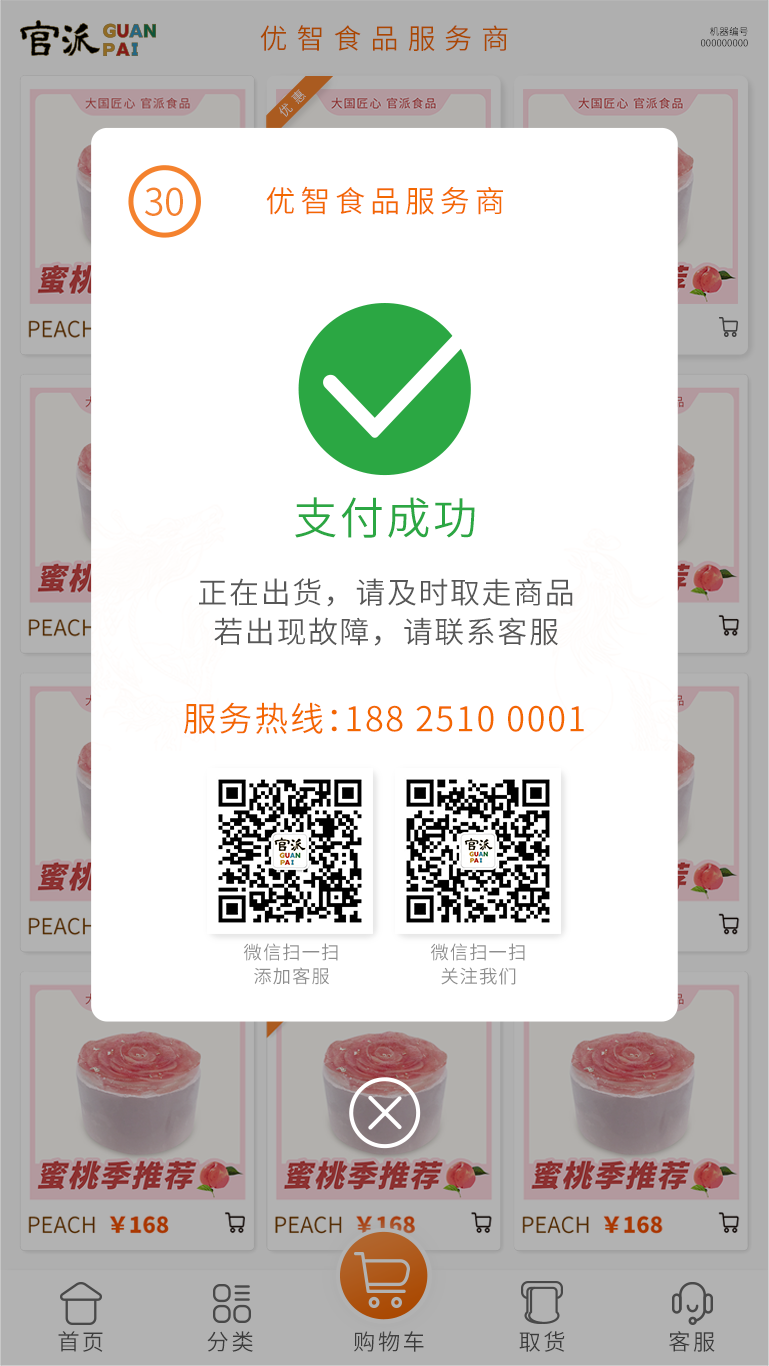
Task: Switch to the 分类 tab
Action: tap(231, 1316)
